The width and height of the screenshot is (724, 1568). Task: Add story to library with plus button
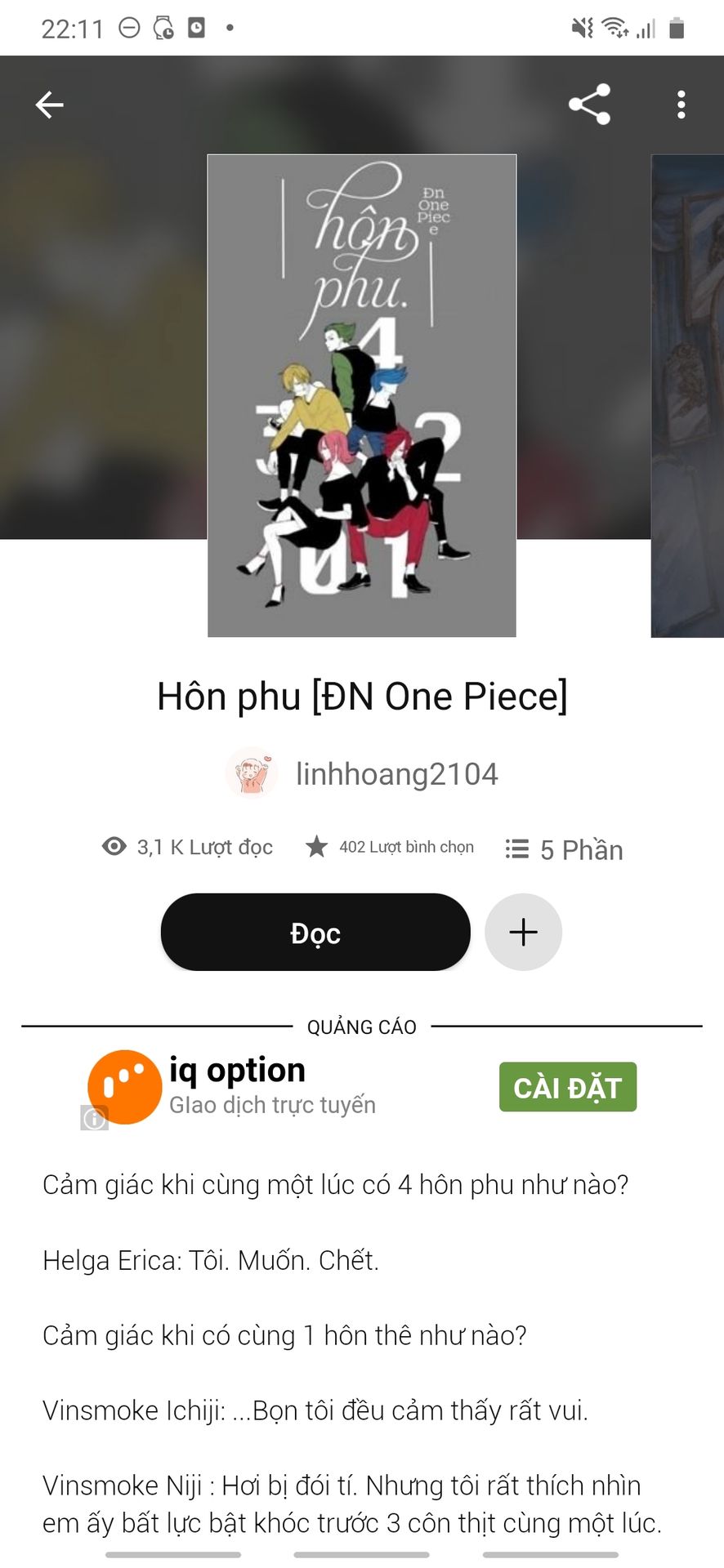click(x=523, y=932)
